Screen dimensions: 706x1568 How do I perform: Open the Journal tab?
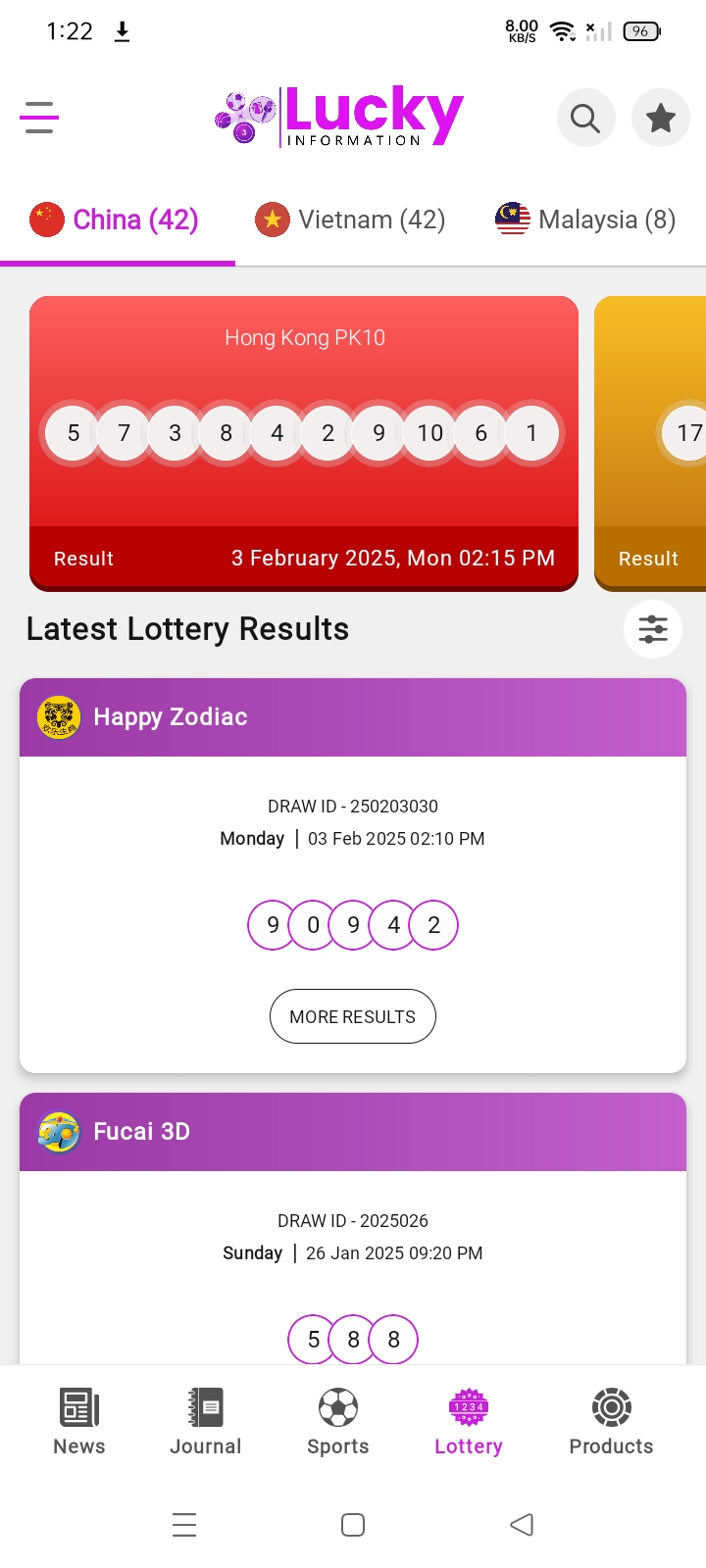[206, 1422]
